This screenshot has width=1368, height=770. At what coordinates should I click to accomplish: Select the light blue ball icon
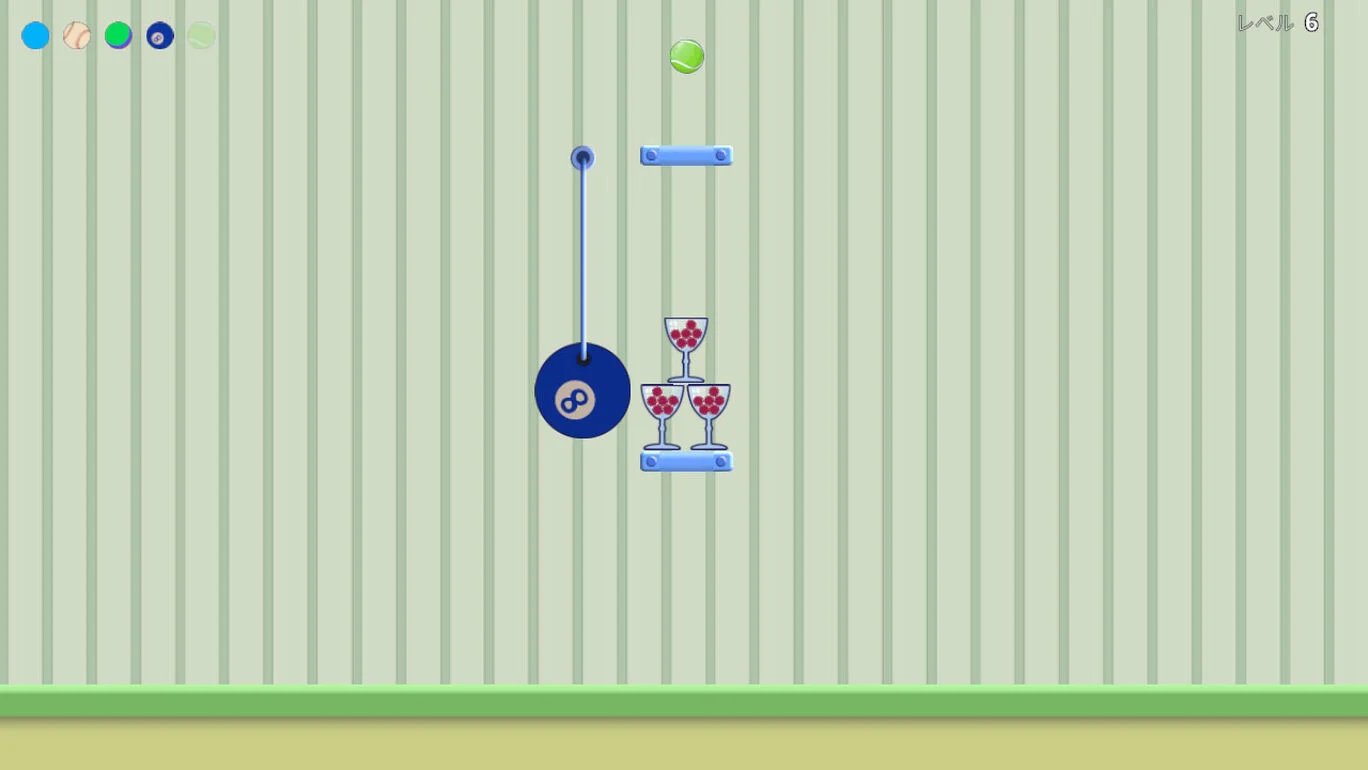click(x=36, y=36)
